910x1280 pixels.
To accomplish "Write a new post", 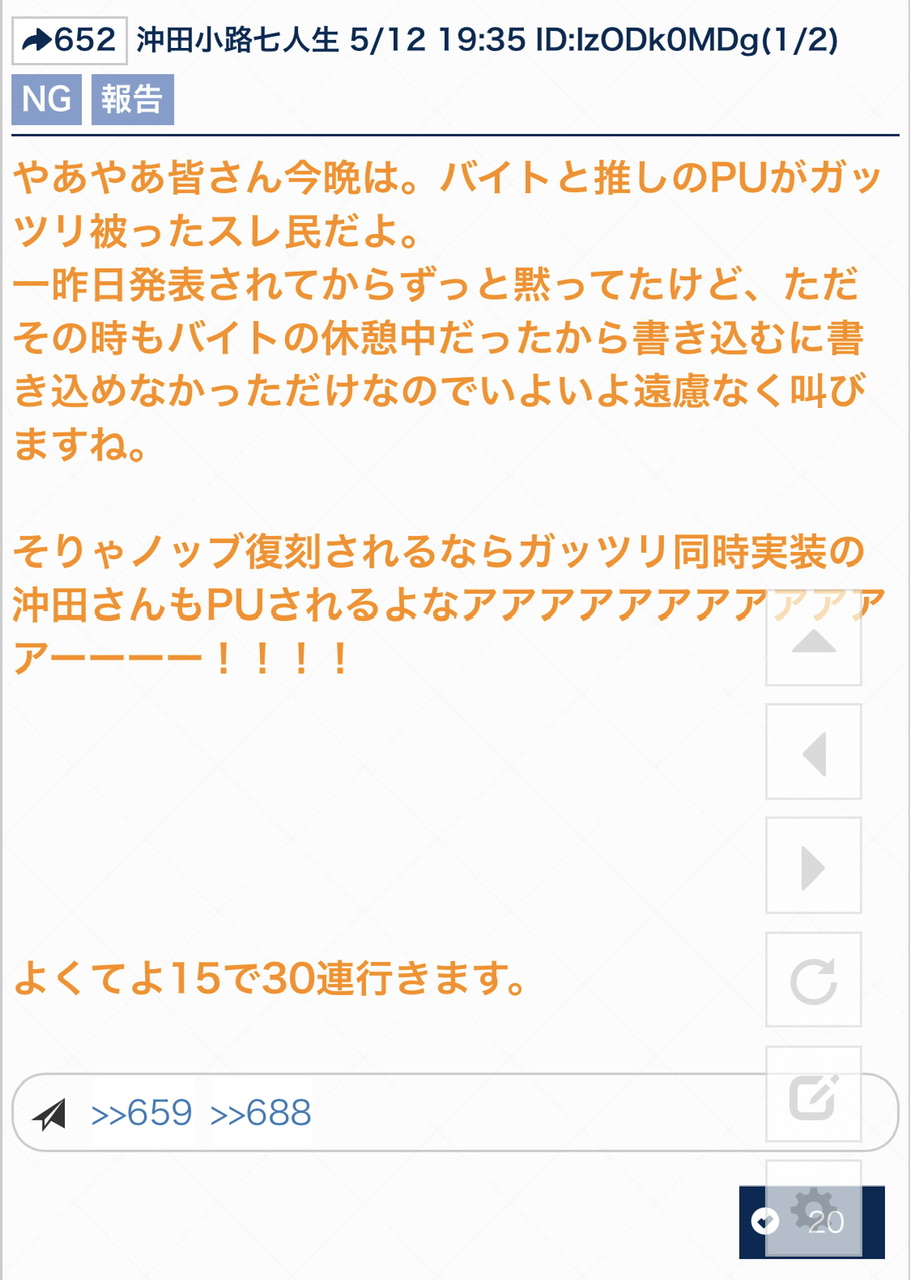I will (813, 1094).
